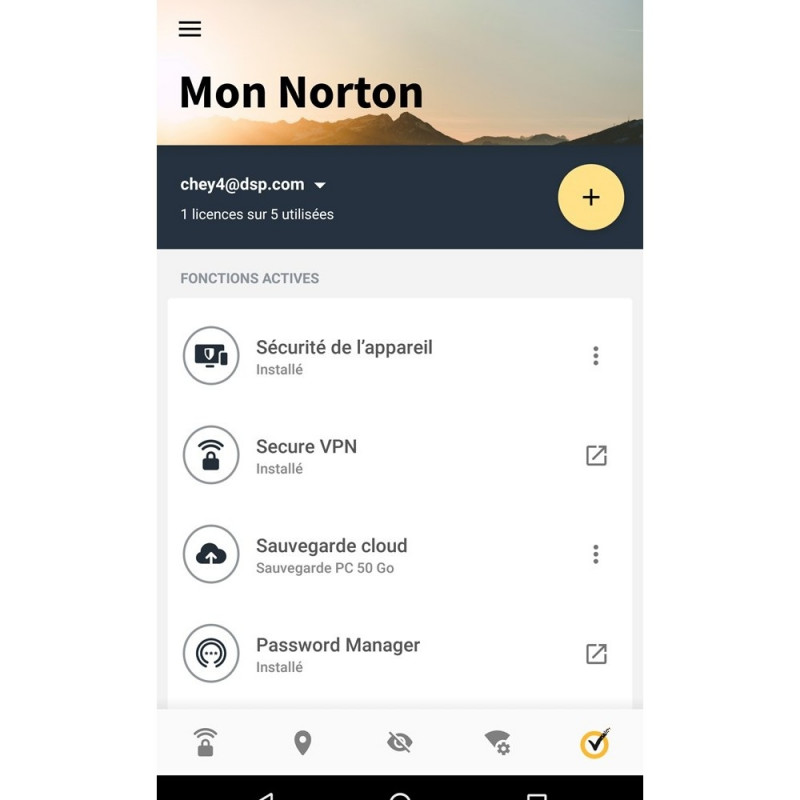Tap the yellow plus floating button
Image resolution: width=800 pixels, height=800 pixels.
pos(590,197)
